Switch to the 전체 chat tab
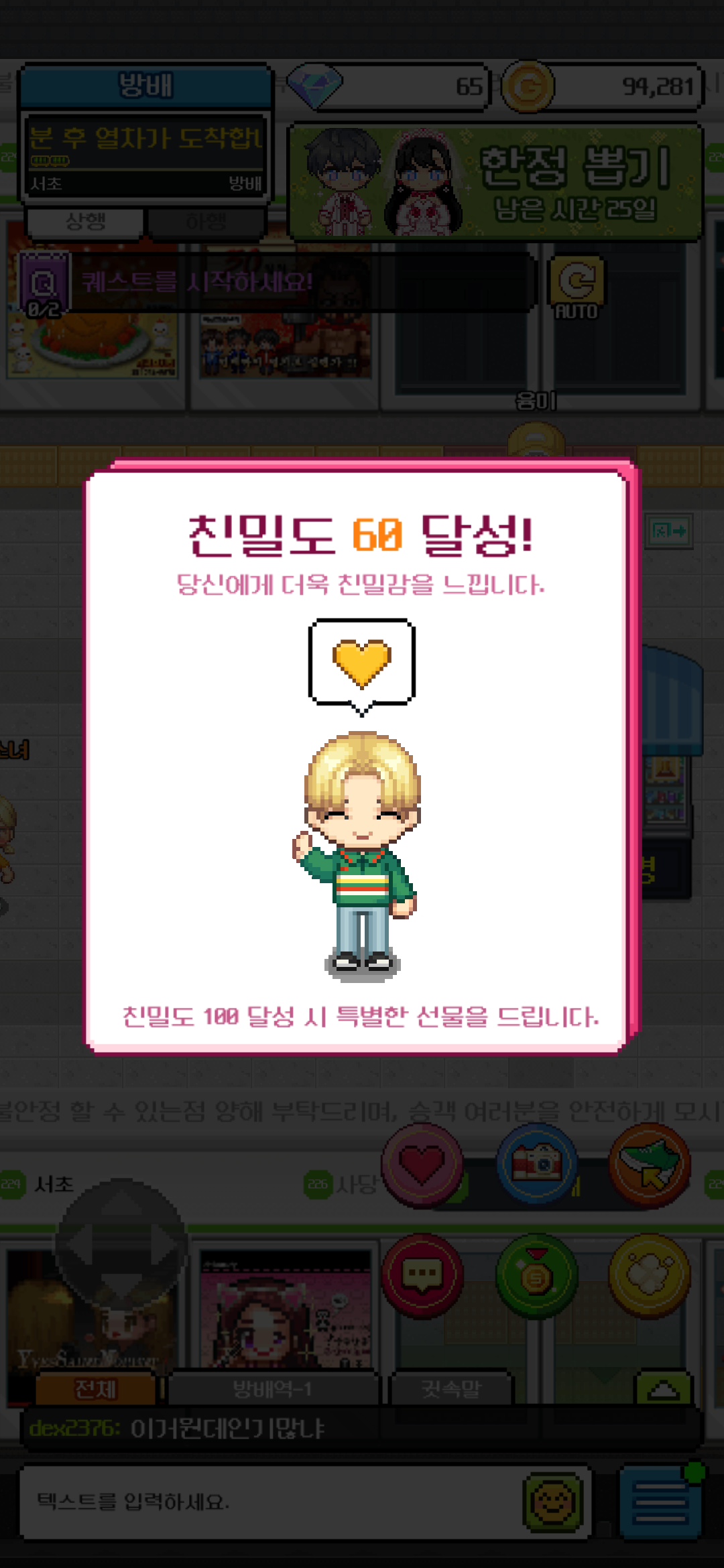Image resolution: width=724 pixels, height=1568 pixels. pyautogui.click(x=95, y=1388)
